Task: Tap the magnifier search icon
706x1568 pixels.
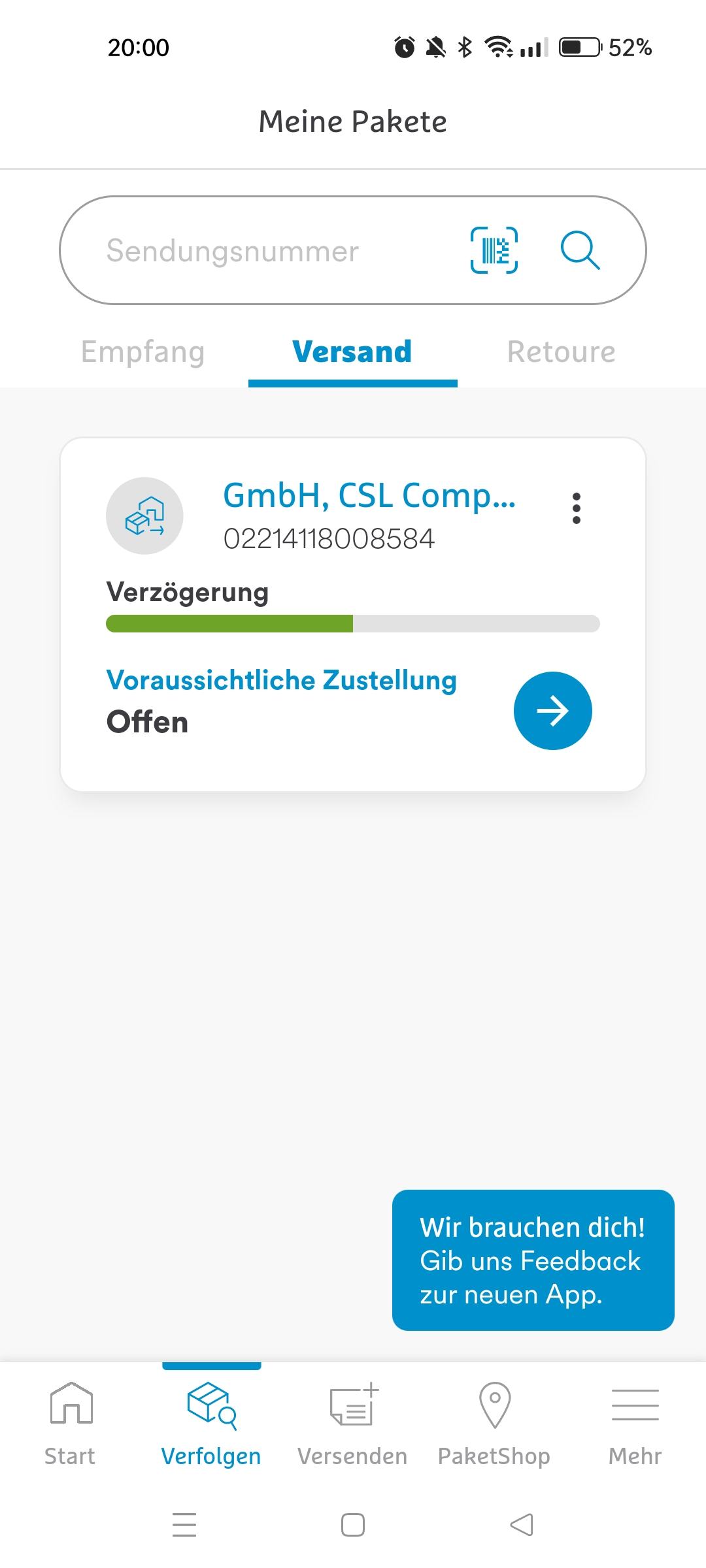Action: tap(580, 250)
